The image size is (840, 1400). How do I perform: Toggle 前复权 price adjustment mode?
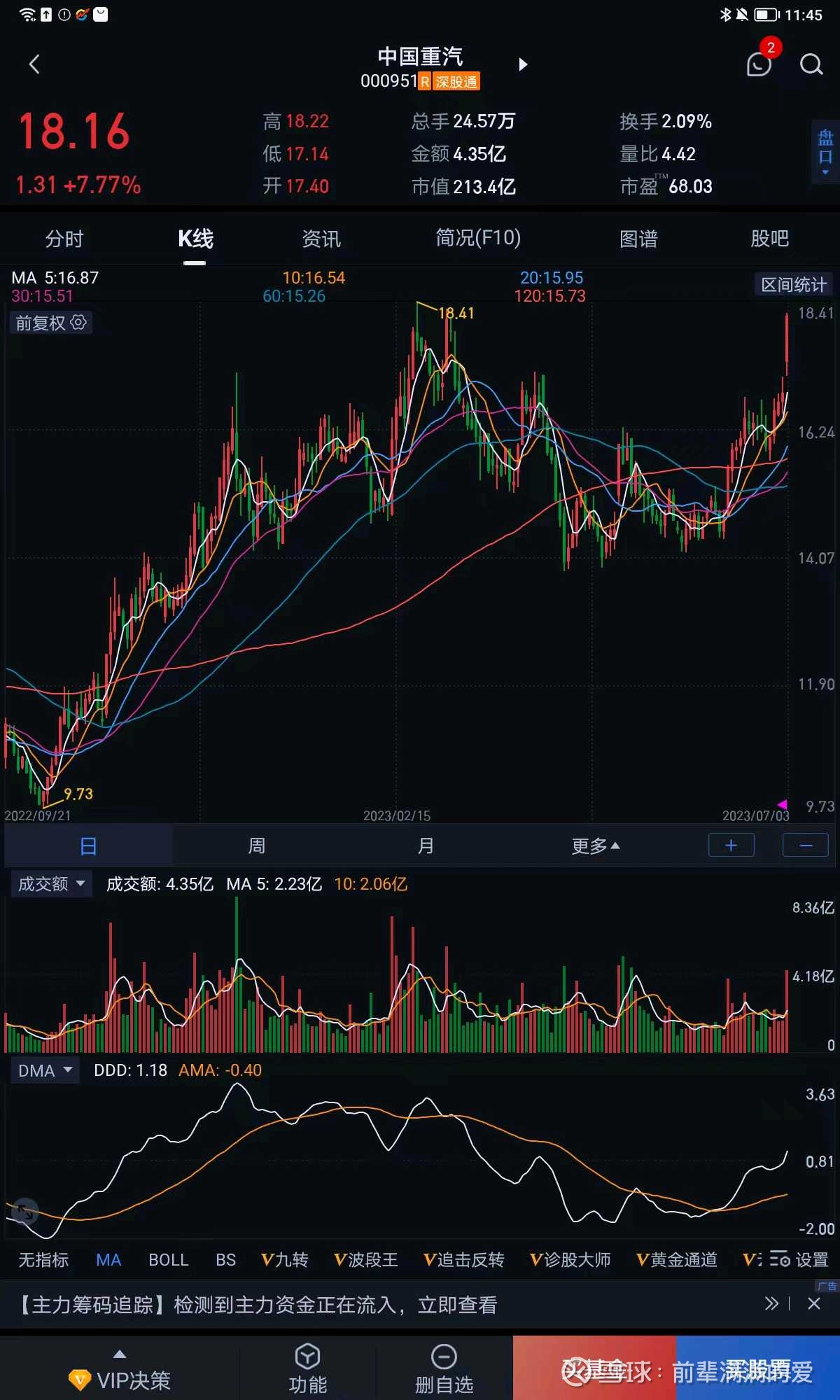pos(42,322)
